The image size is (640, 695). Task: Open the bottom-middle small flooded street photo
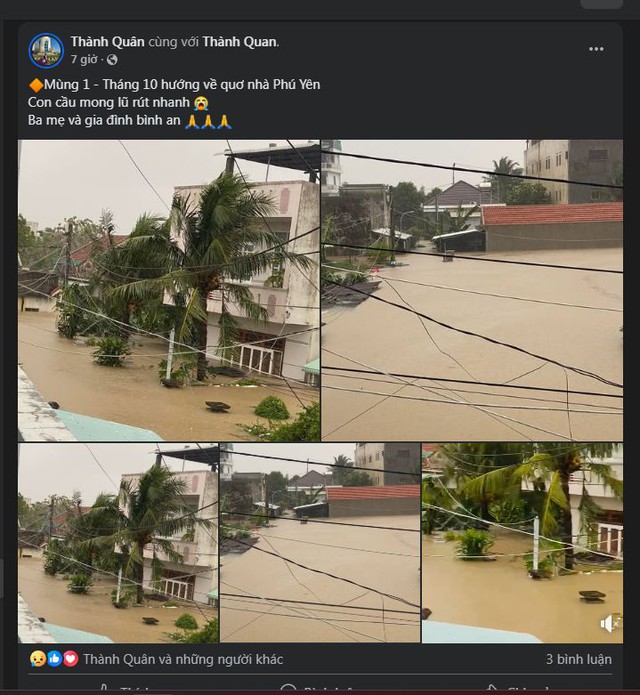[x=320, y=543]
